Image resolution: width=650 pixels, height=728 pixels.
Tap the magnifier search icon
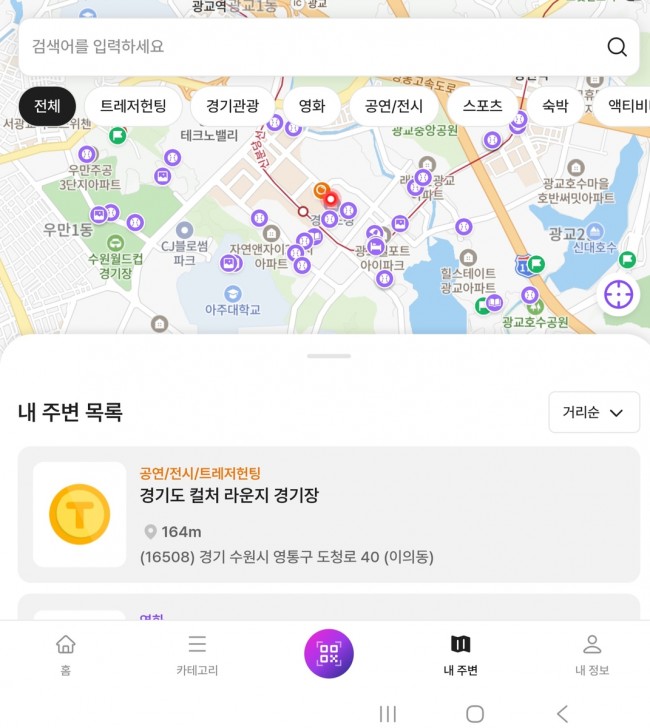click(x=617, y=47)
